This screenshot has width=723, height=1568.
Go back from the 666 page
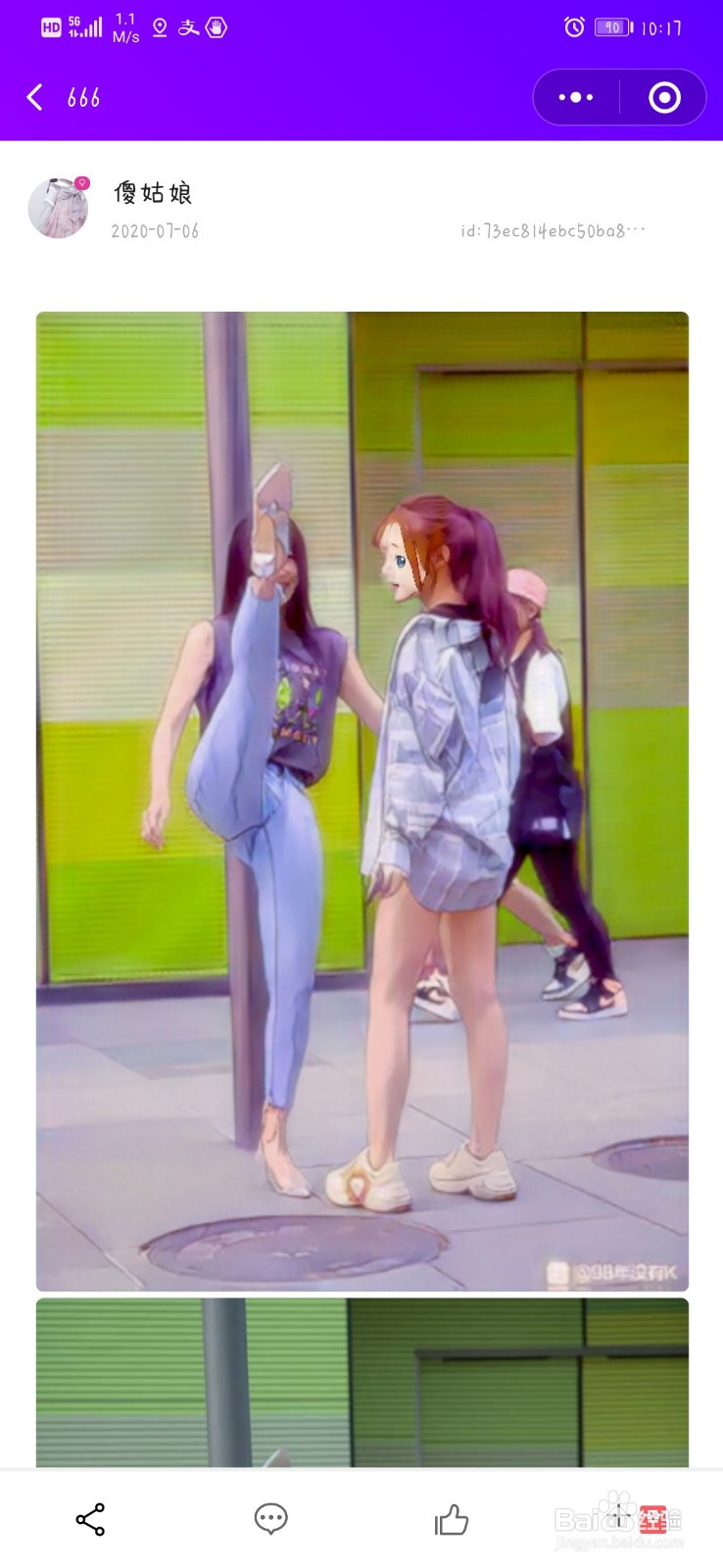coord(34,97)
